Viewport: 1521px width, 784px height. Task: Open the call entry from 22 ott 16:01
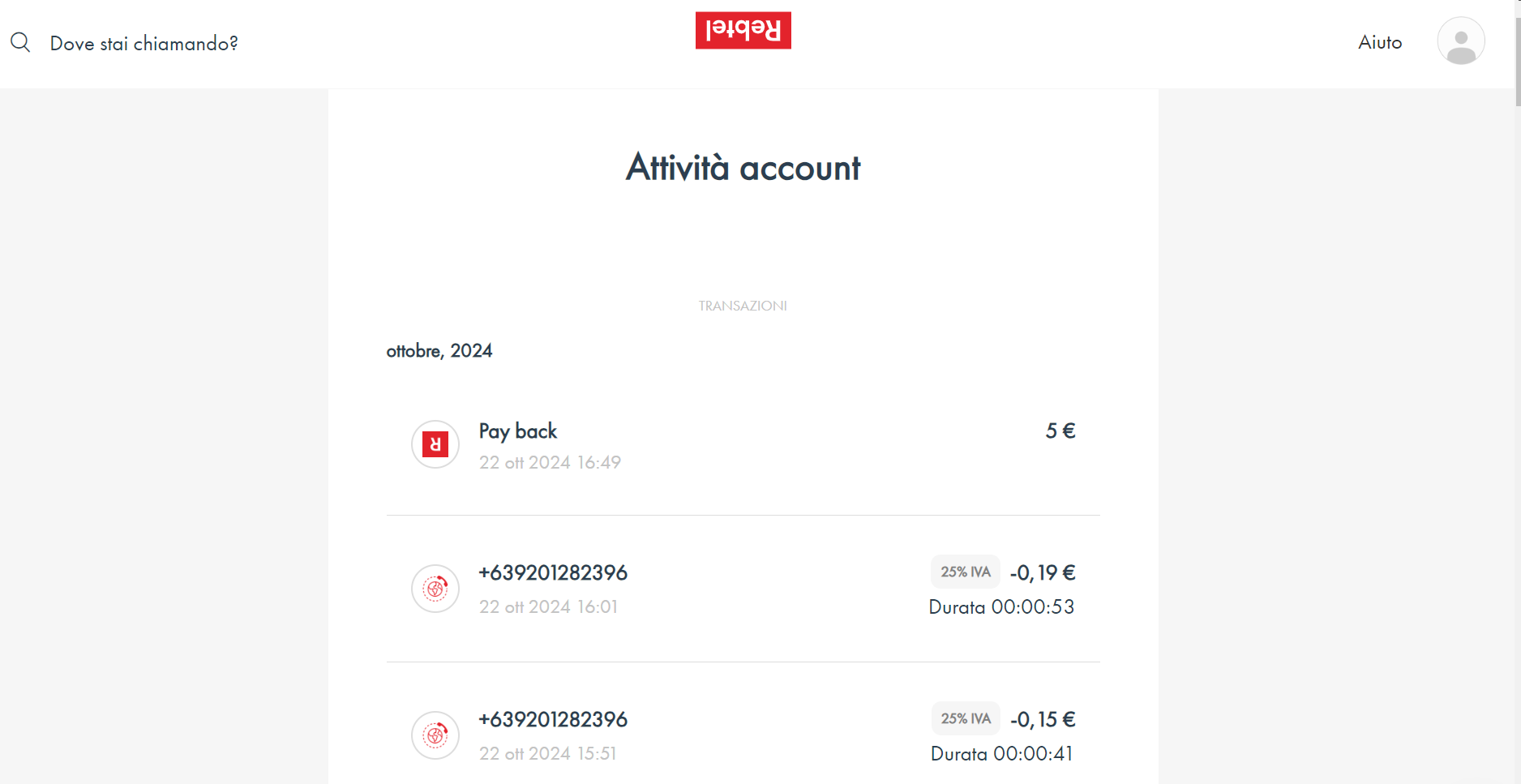(x=742, y=589)
